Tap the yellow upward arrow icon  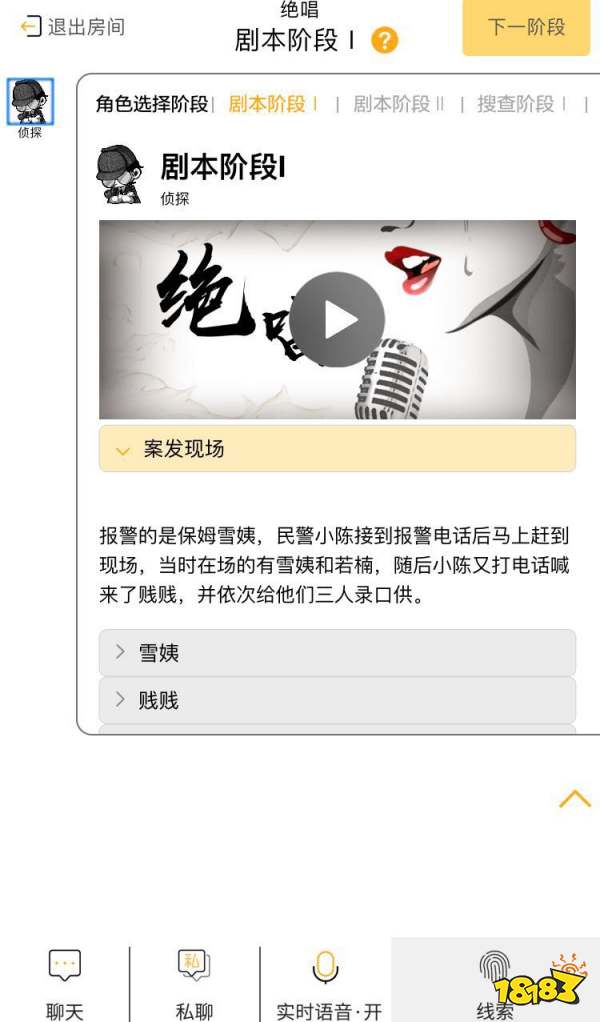[x=575, y=798]
